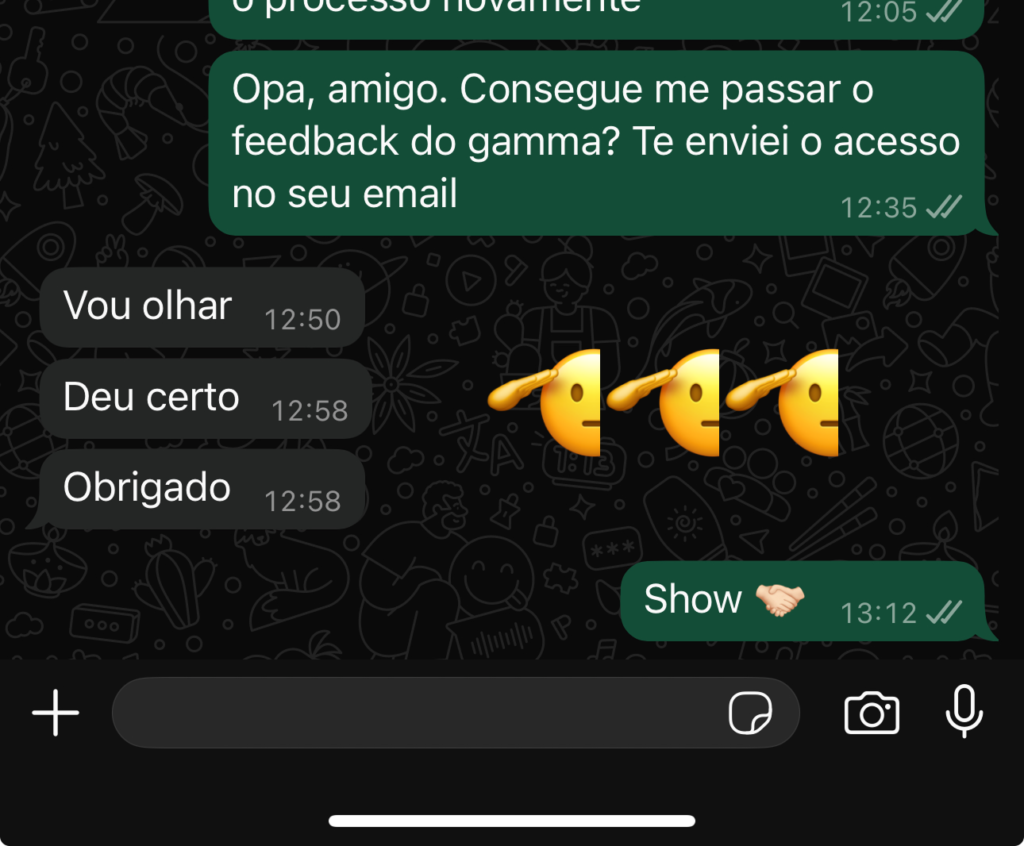Open the camera to take a photo
The height and width of the screenshot is (846, 1024).
872,713
